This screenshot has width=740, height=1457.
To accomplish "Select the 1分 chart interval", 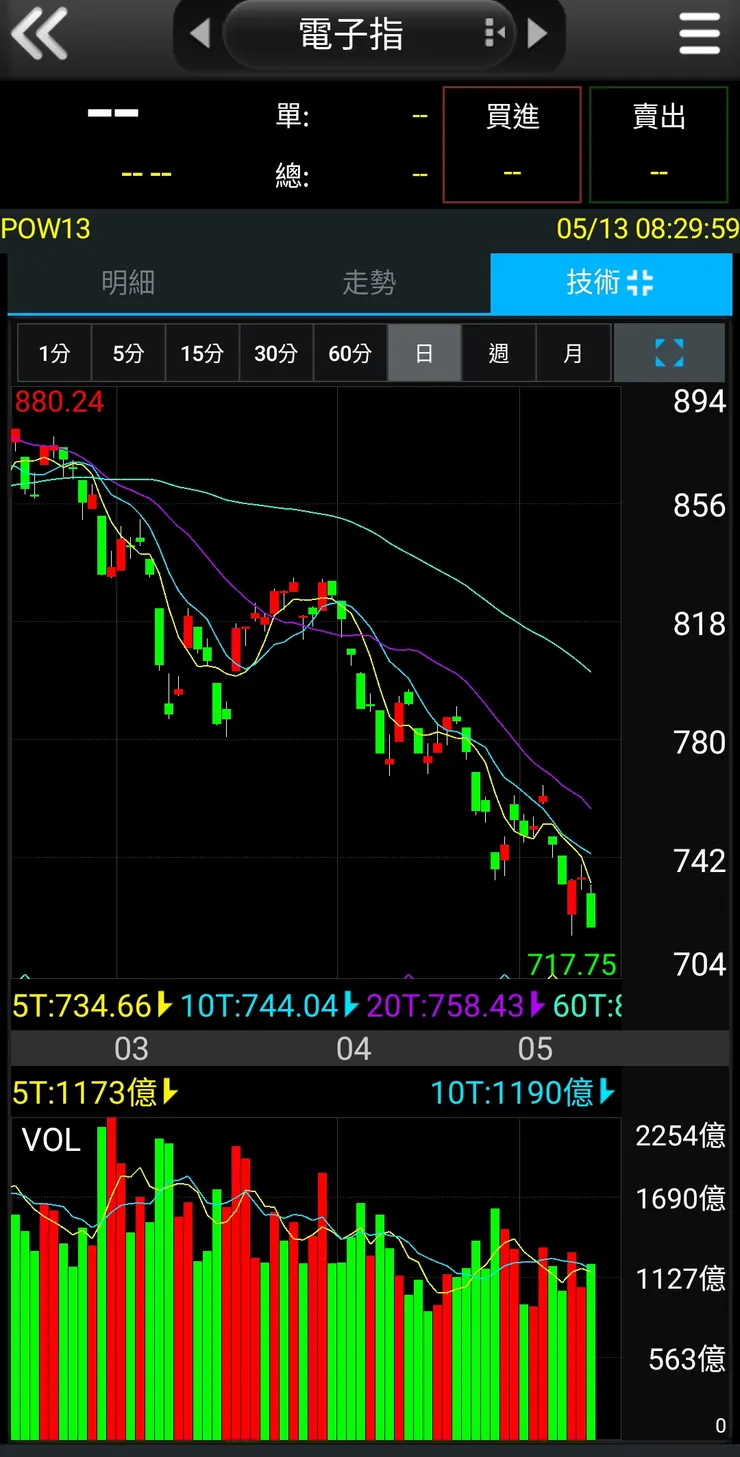I will click(54, 353).
